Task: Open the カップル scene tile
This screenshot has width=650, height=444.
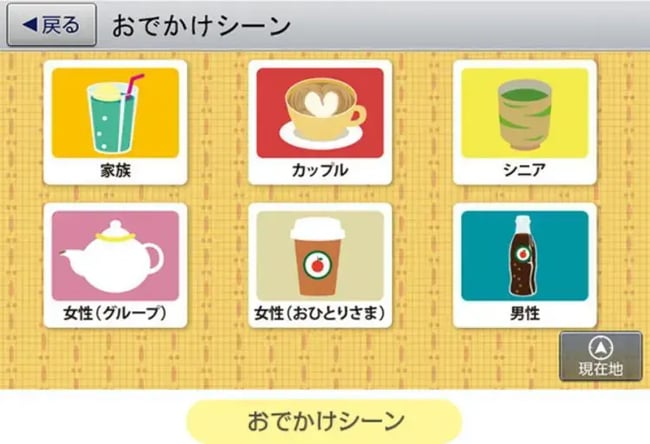Action: tap(320, 122)
